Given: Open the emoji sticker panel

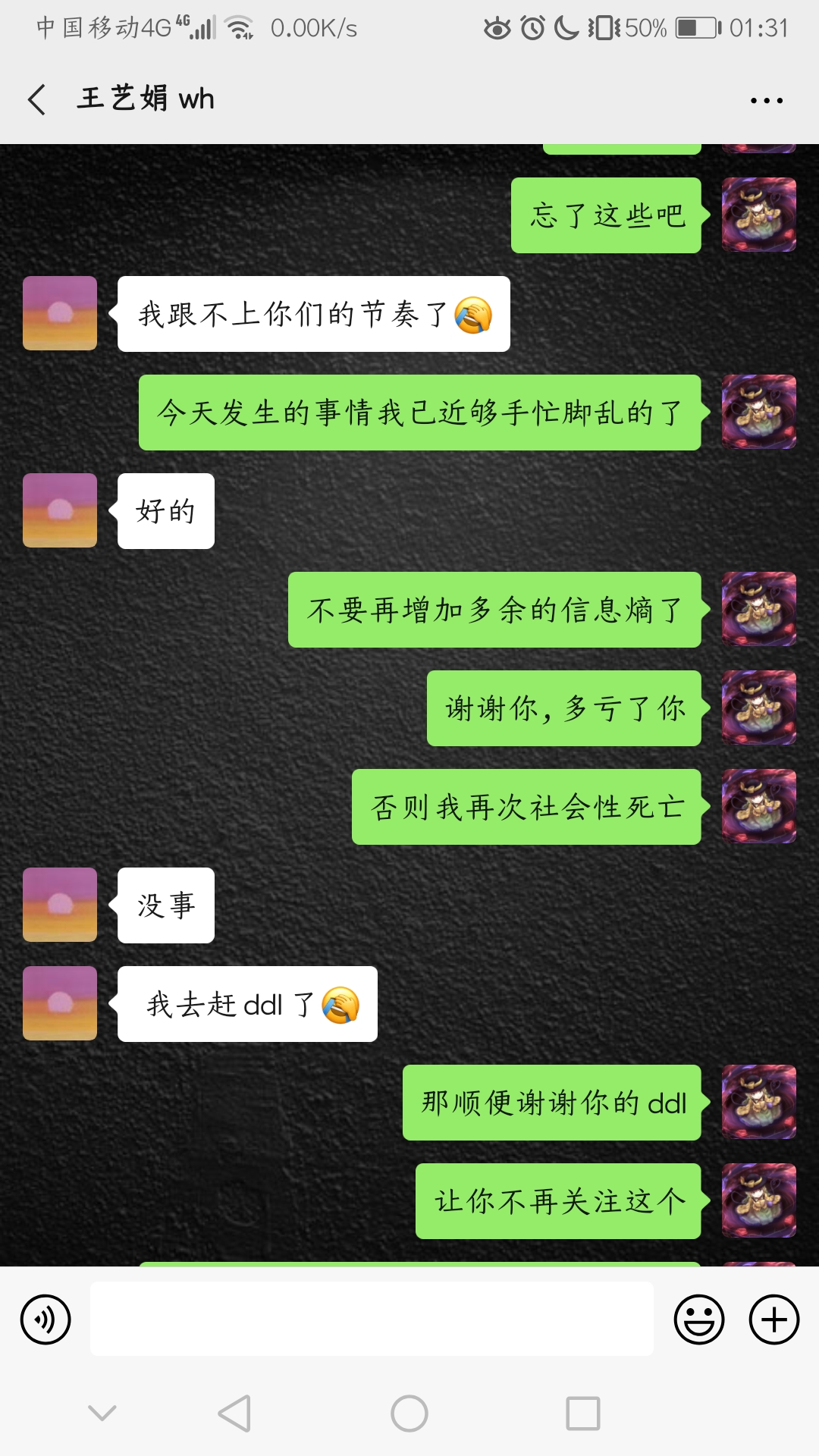Looking at the screenshot, I should click(x=698, y=1319).
